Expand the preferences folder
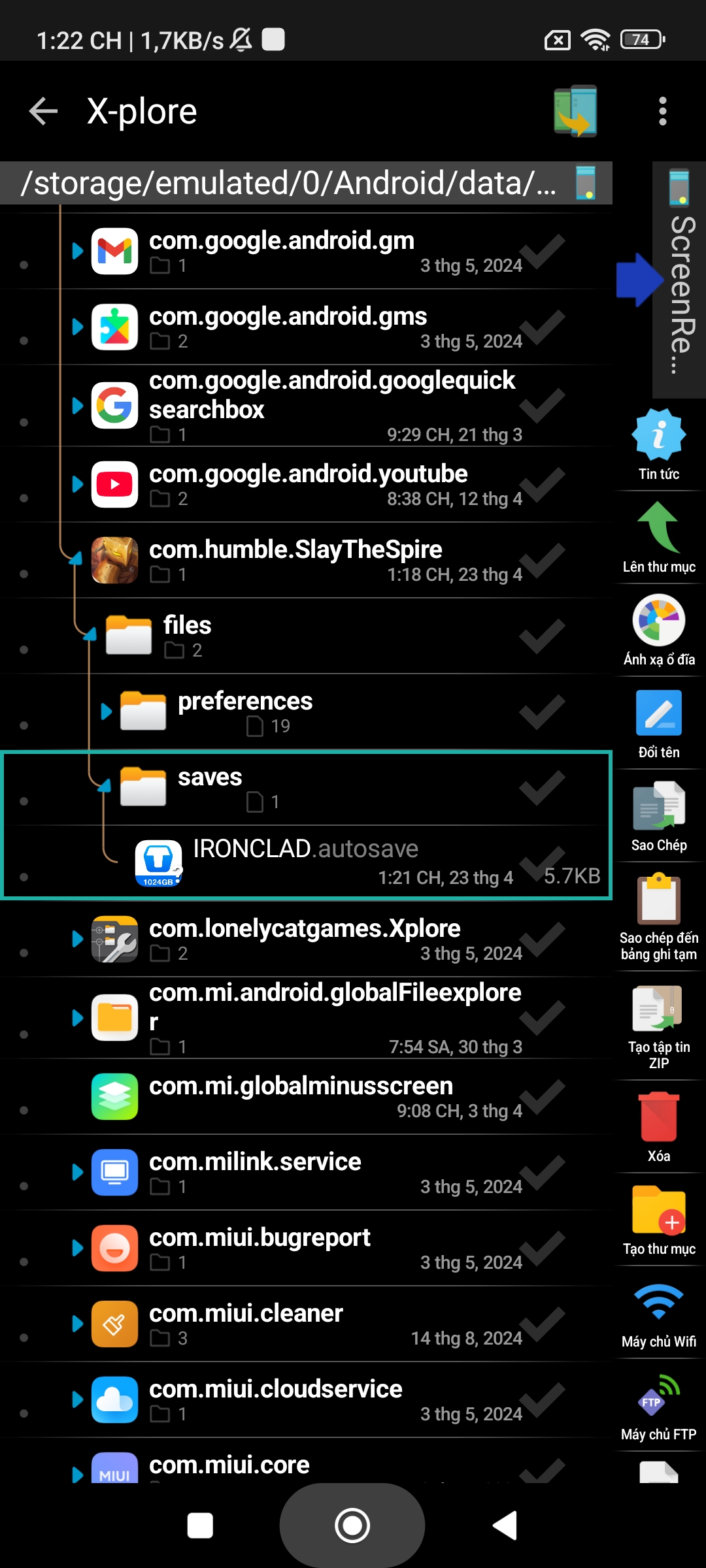Image resolution: width=706 pixels, height=1568 pixels. 106,711
